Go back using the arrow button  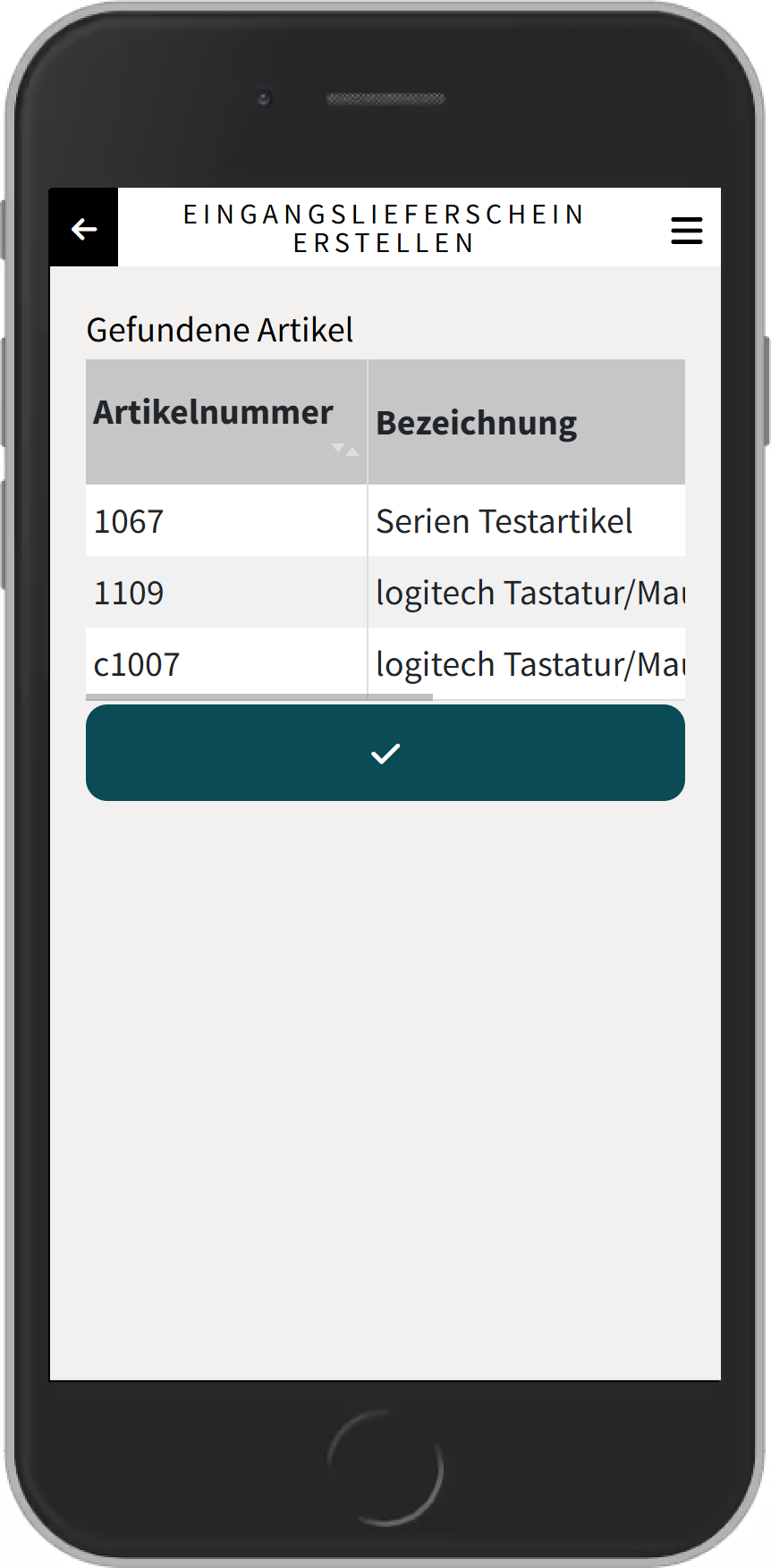(84, 229)
